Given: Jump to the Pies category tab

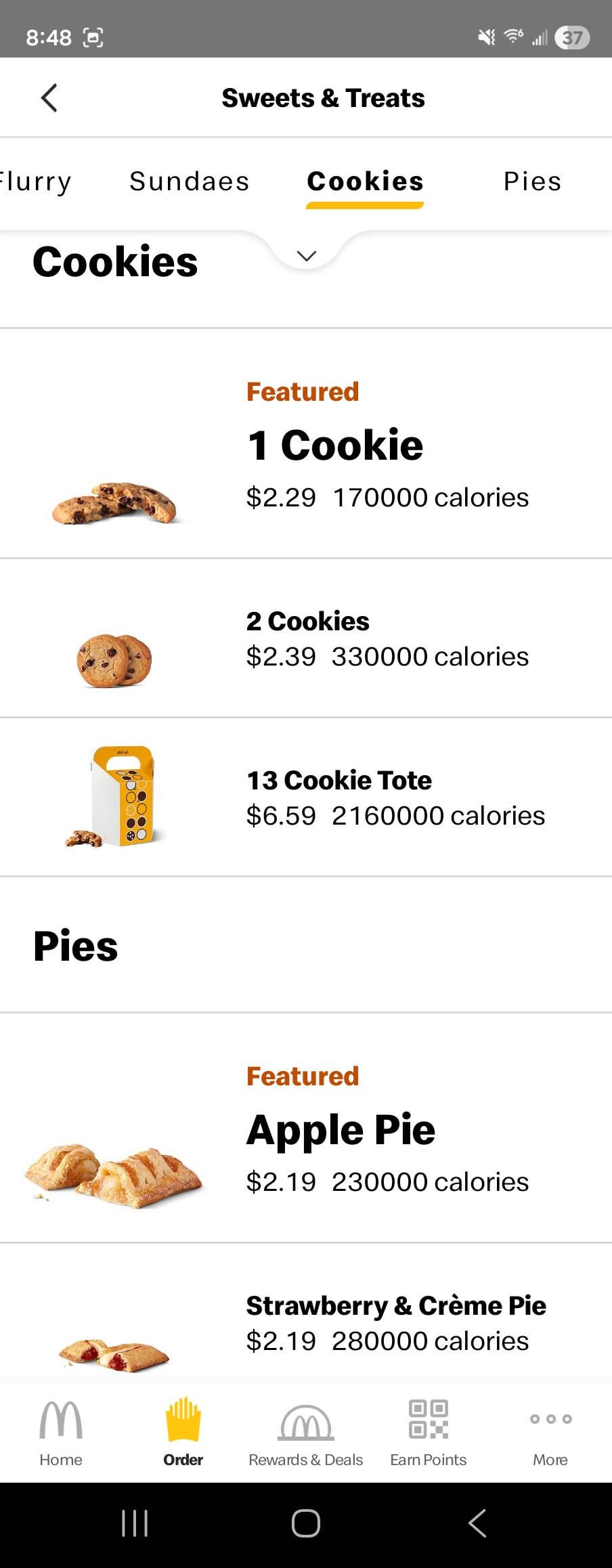Looking at the screenshot, I should [532, 181].
